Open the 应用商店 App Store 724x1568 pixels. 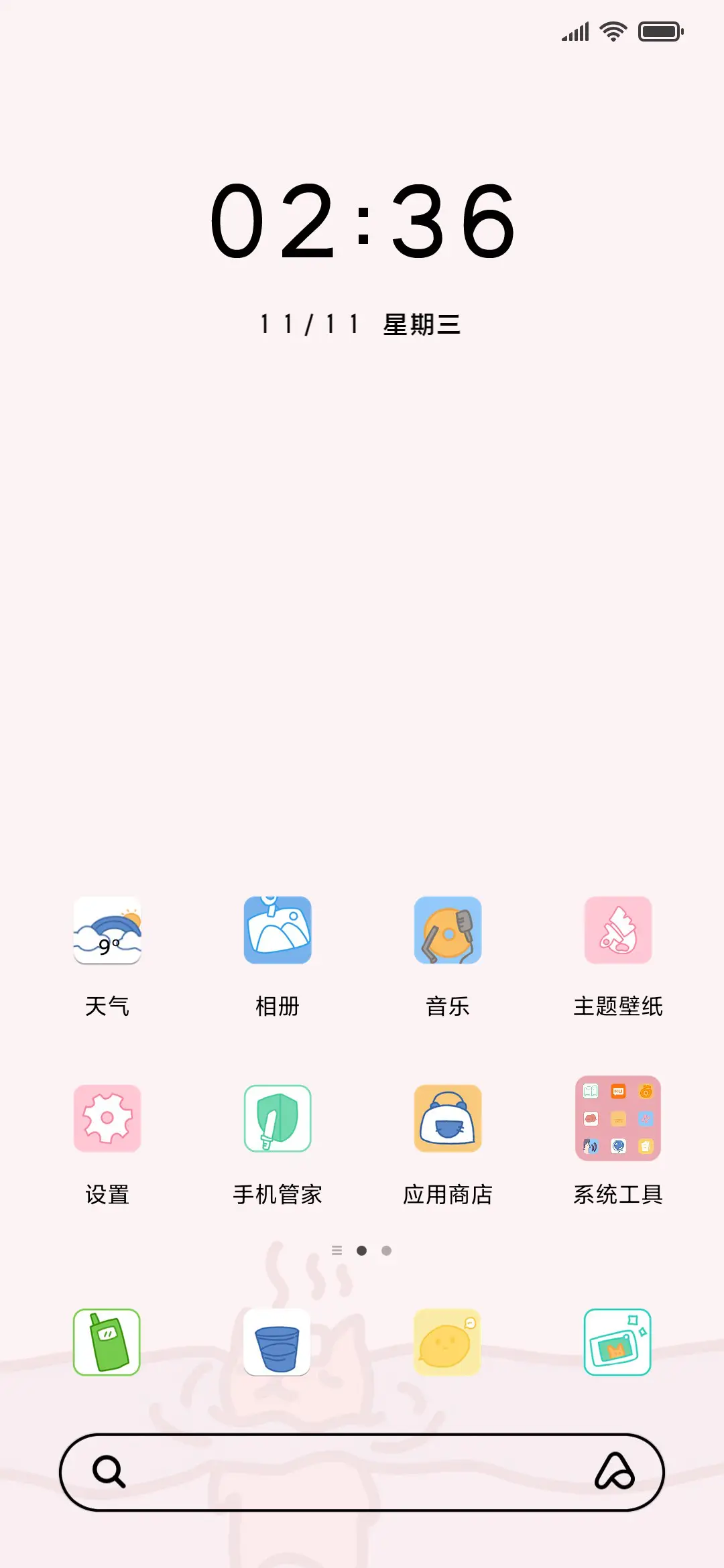(448, 1119)
